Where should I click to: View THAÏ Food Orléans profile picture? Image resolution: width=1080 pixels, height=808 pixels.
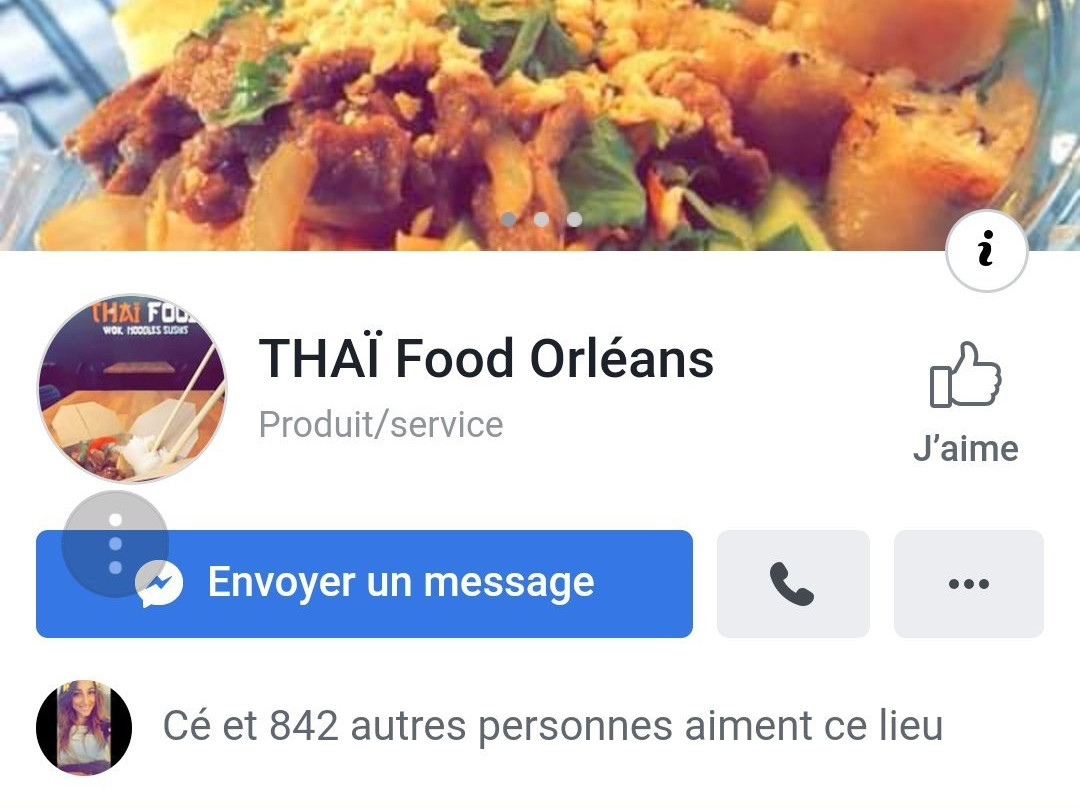[132, 389]
